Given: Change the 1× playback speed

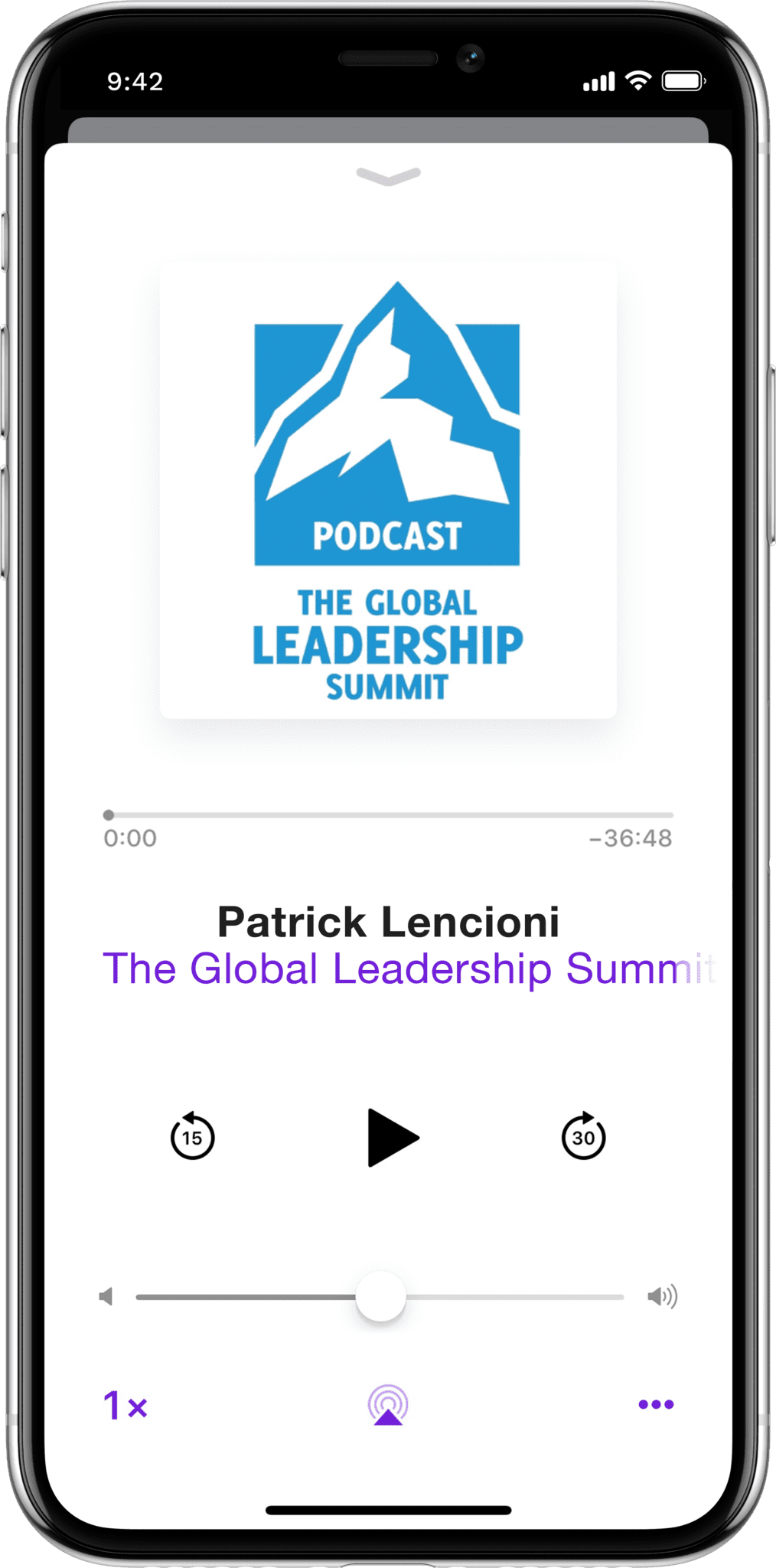Looking at the screenshot, I should [126, 1406].
